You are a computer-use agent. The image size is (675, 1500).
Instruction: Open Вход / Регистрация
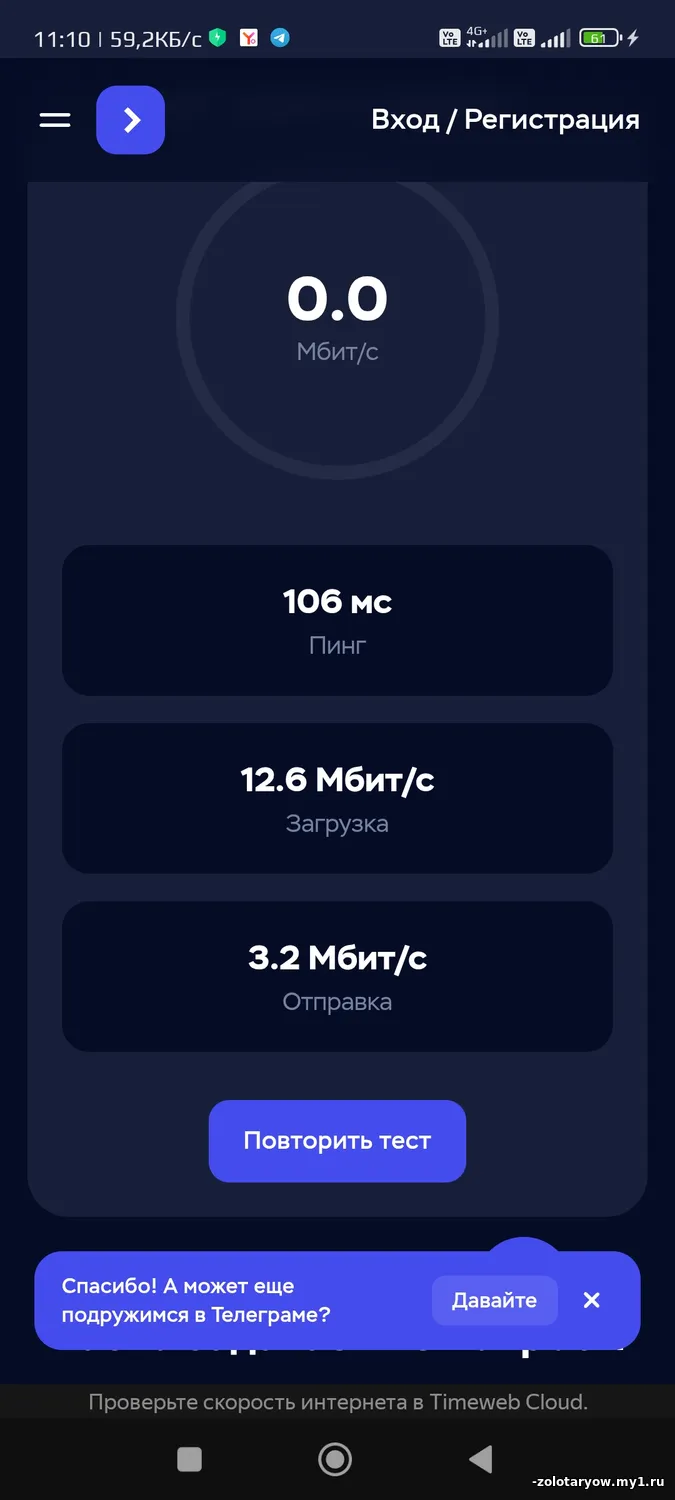point(505,120)
